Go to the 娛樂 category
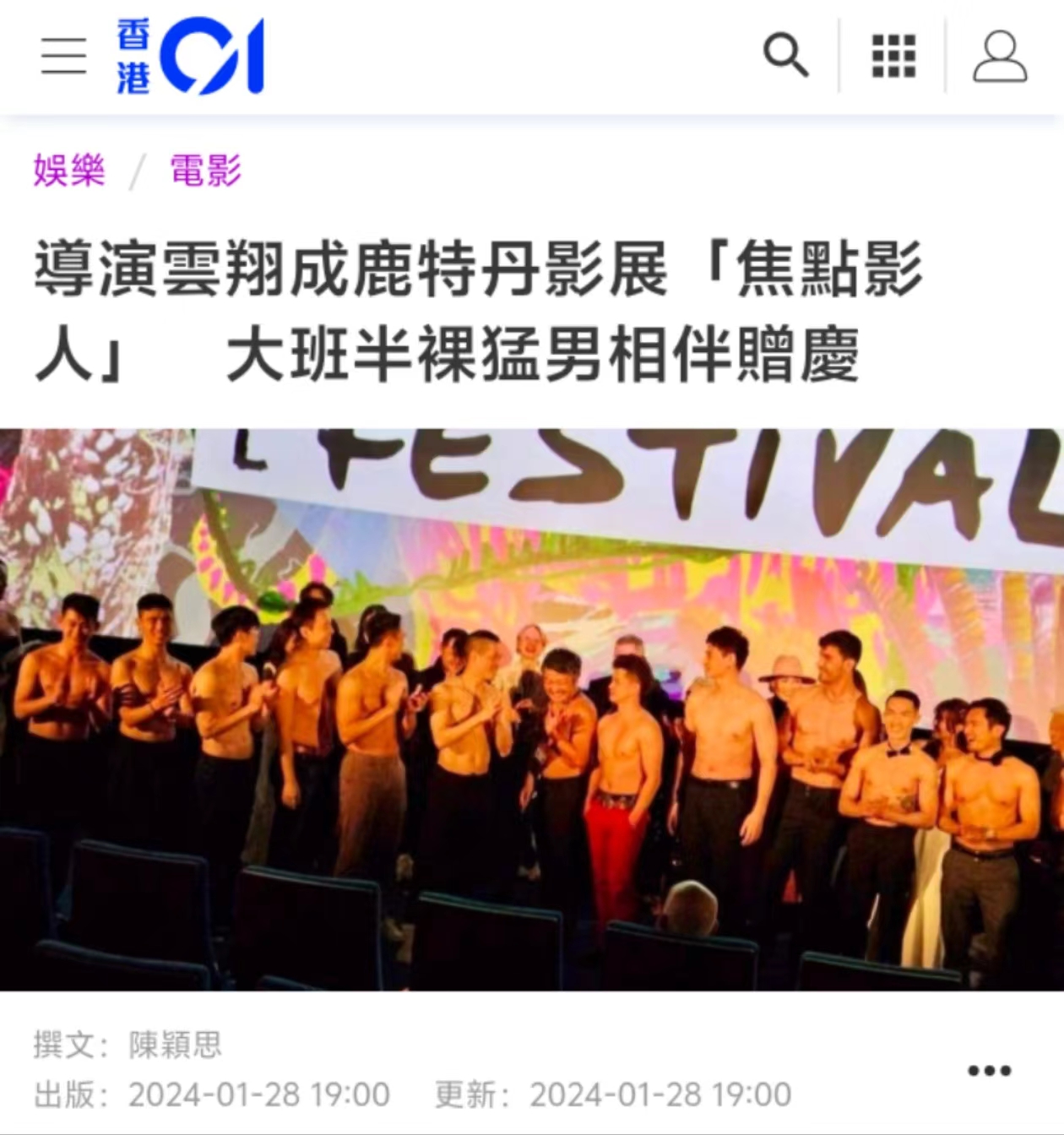The width and height of the screenshot is (1064, 1135). tap(69, 170)
